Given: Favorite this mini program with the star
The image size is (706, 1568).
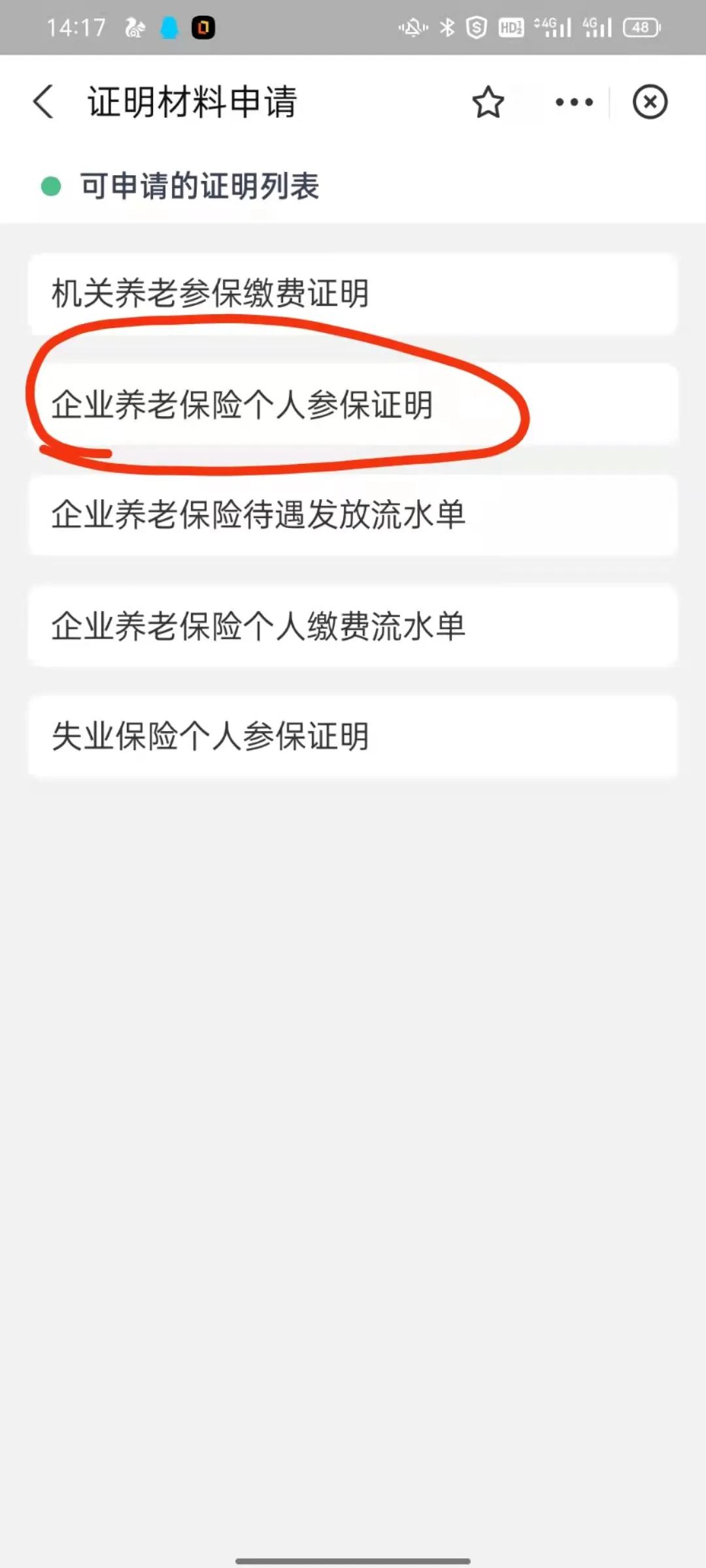Looking at the screenshot, I should pyautogui.click(x=488, y=103).
